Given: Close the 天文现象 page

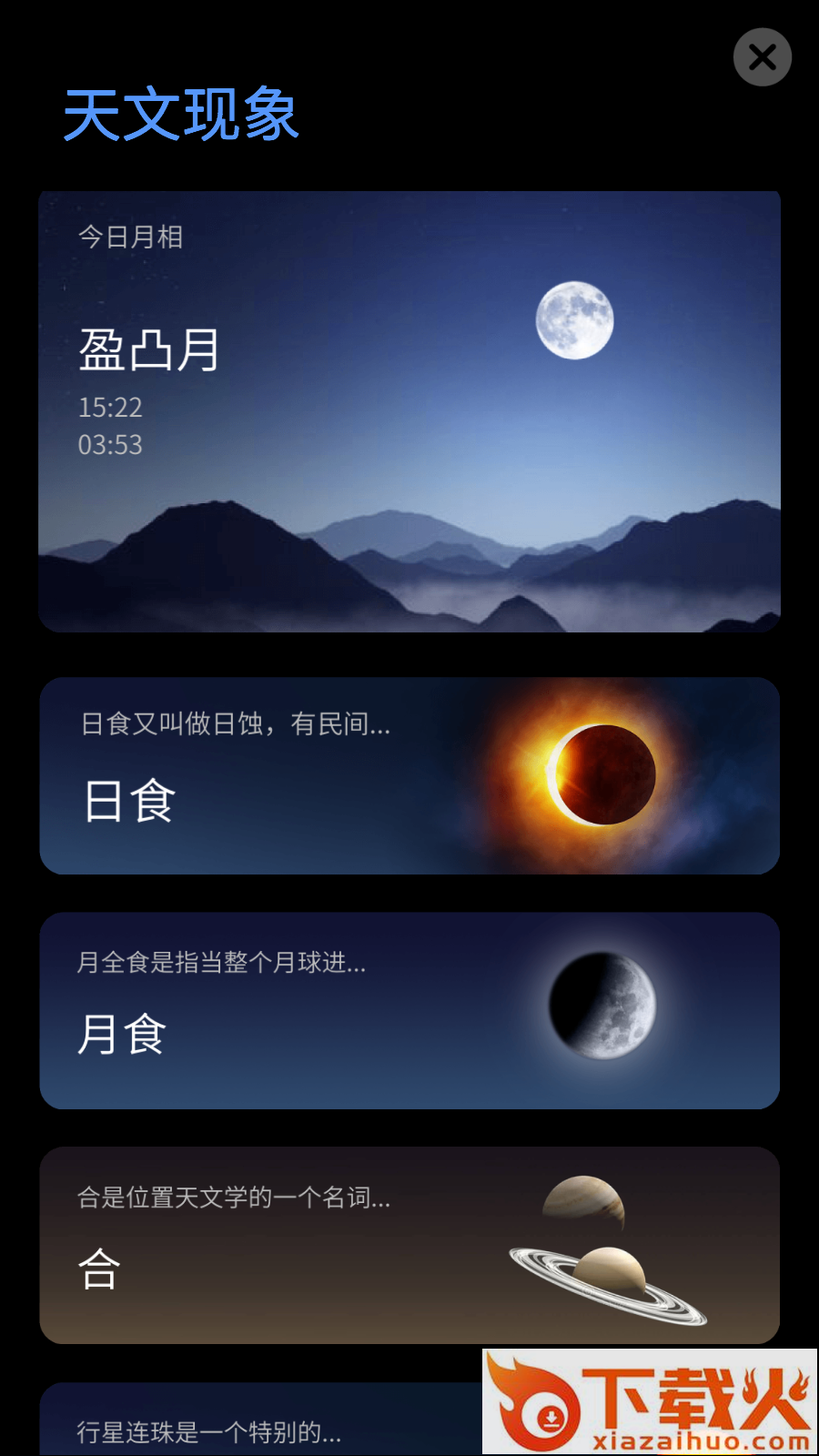Looking at the screenshot, I should tap(762, 57).
